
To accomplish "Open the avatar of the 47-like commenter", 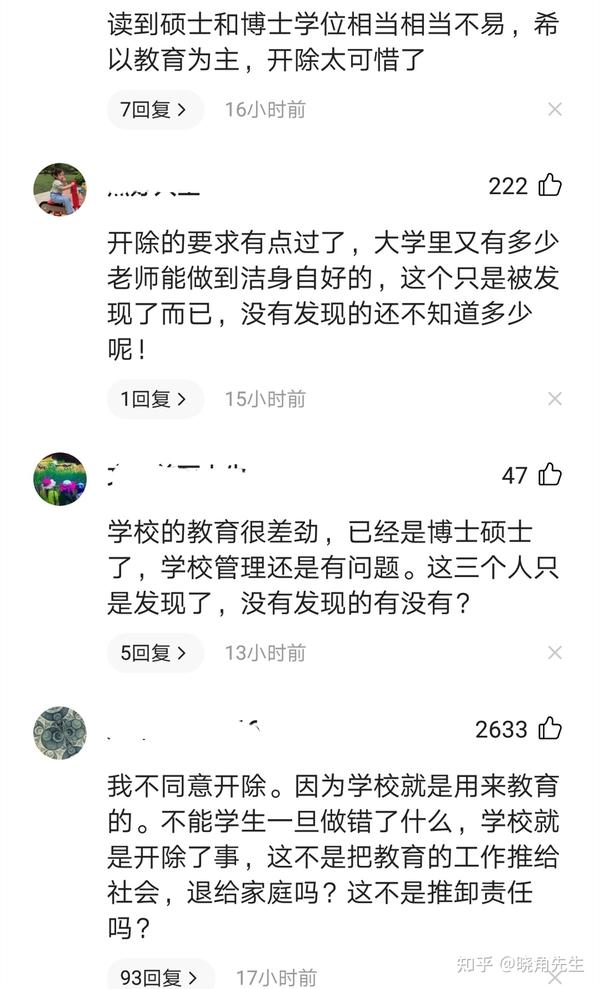I will [x=60, y=479].
